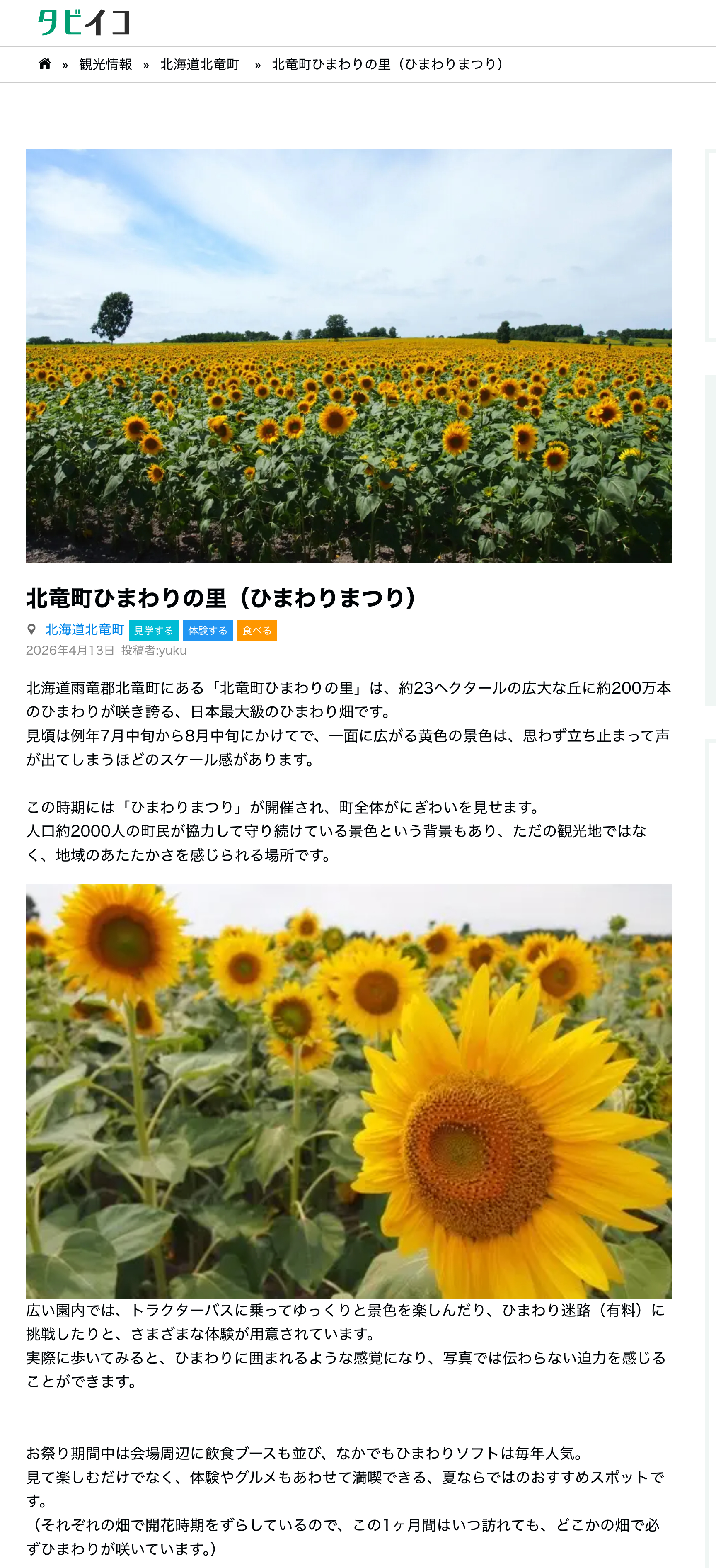Select the 食べる tag
Viewport: 716px width, 1568px height.
257,631
